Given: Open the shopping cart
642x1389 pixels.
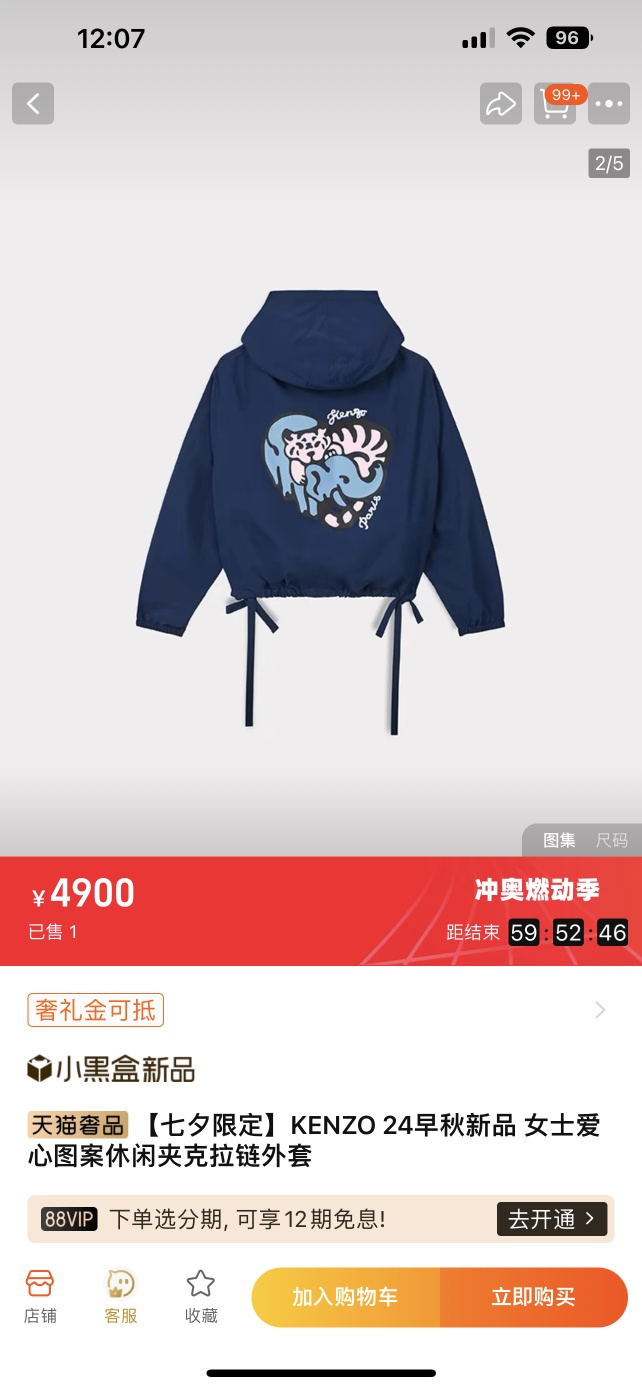Looking at the screenshot, I should (555, 103).
